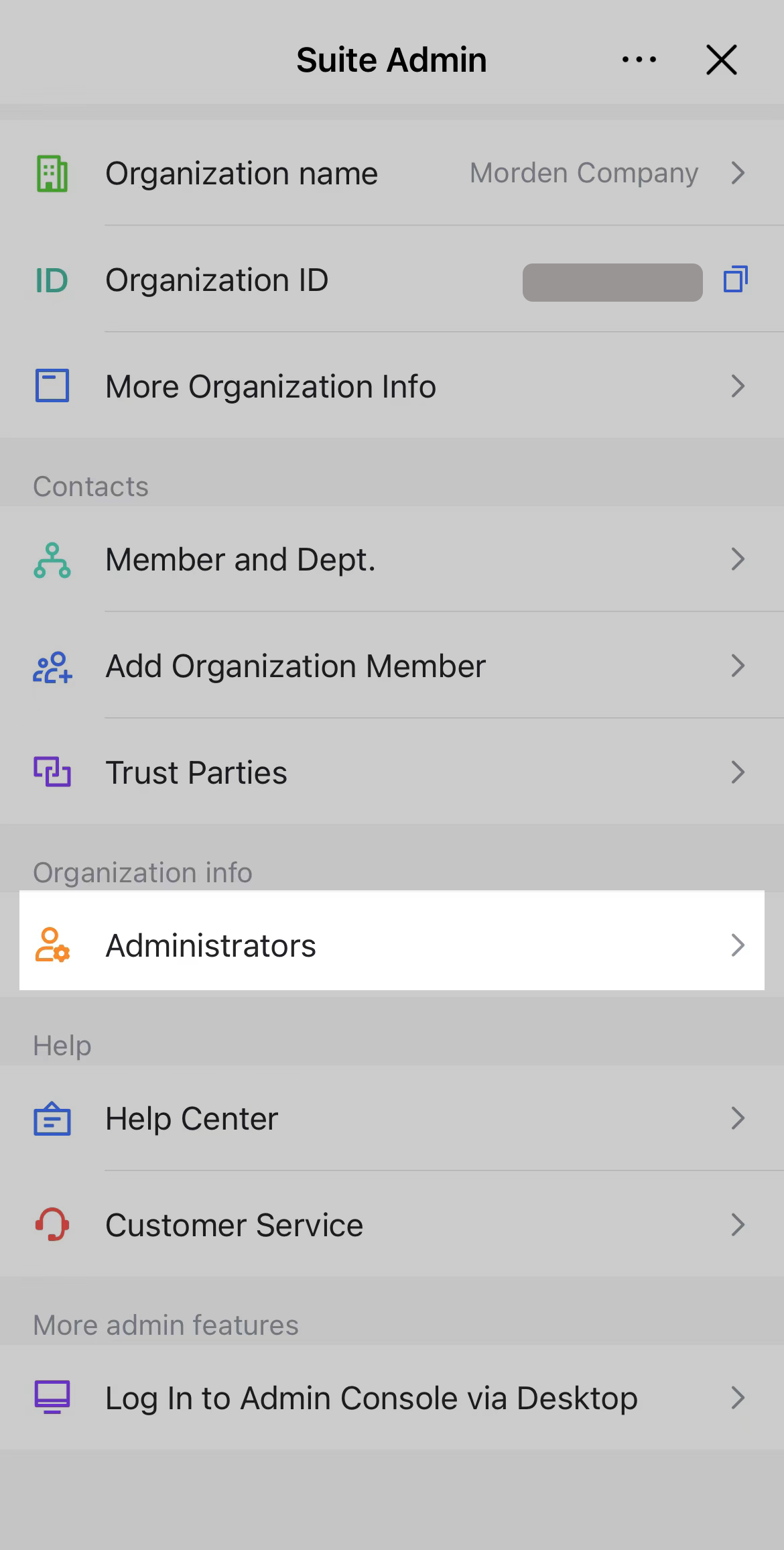Expand More Organization Info details

(392, 385)
